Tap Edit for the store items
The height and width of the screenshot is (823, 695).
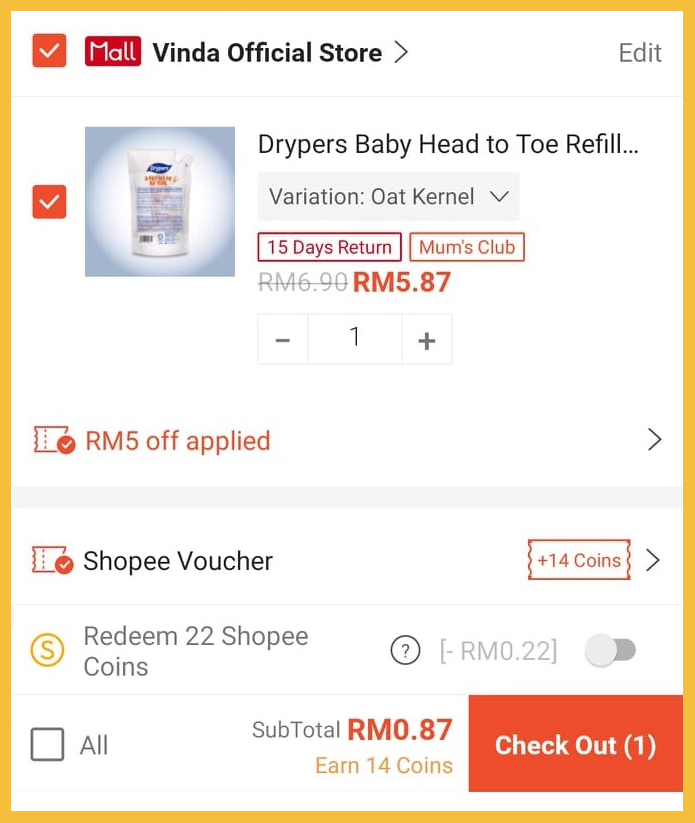click(640, 53)
